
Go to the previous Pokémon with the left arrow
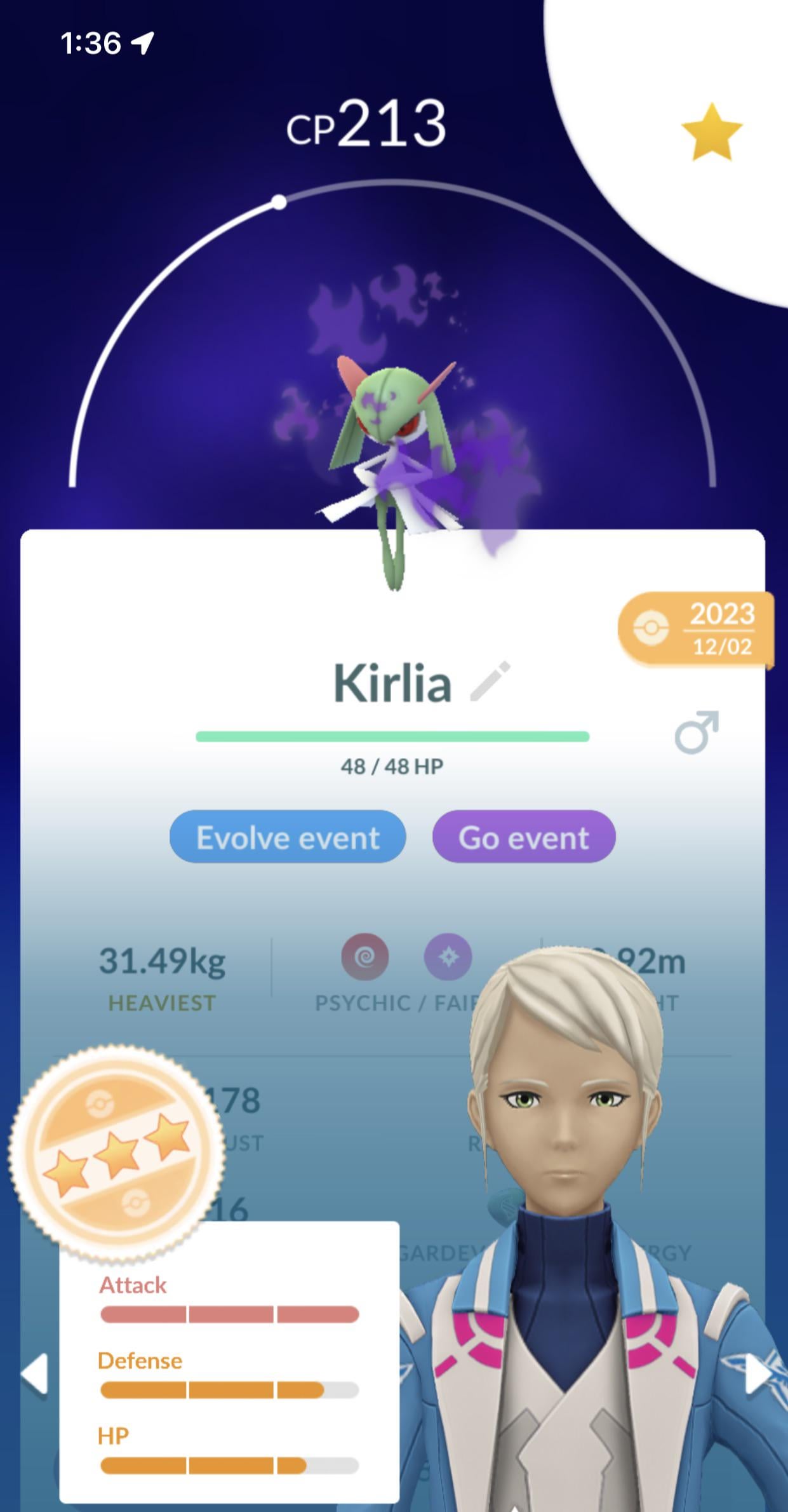click(x=34, y=1374)
